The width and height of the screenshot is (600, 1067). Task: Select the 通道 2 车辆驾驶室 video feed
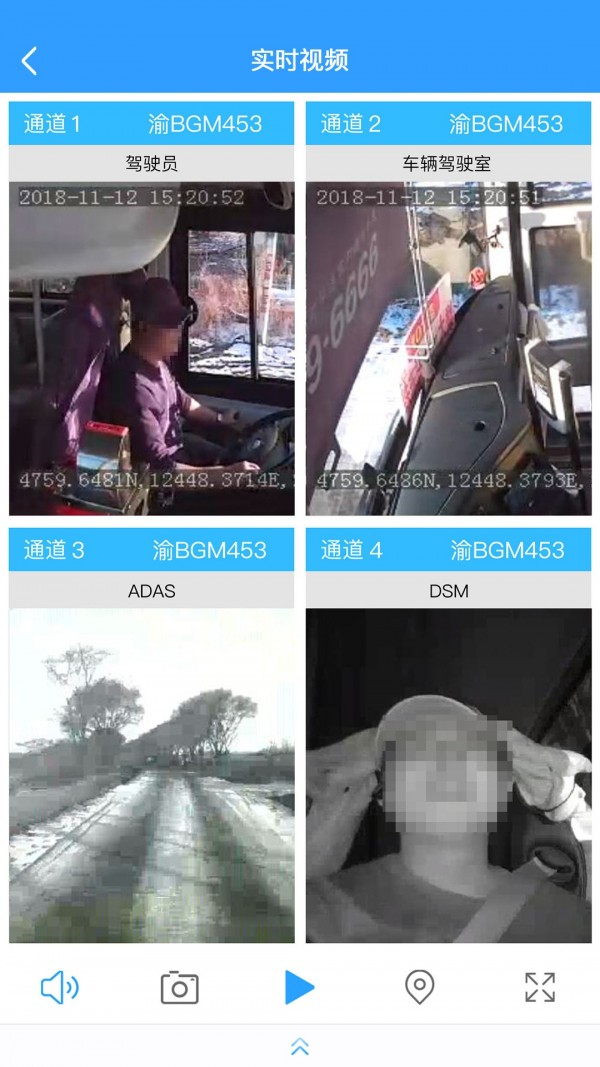(x=448, y=347)
